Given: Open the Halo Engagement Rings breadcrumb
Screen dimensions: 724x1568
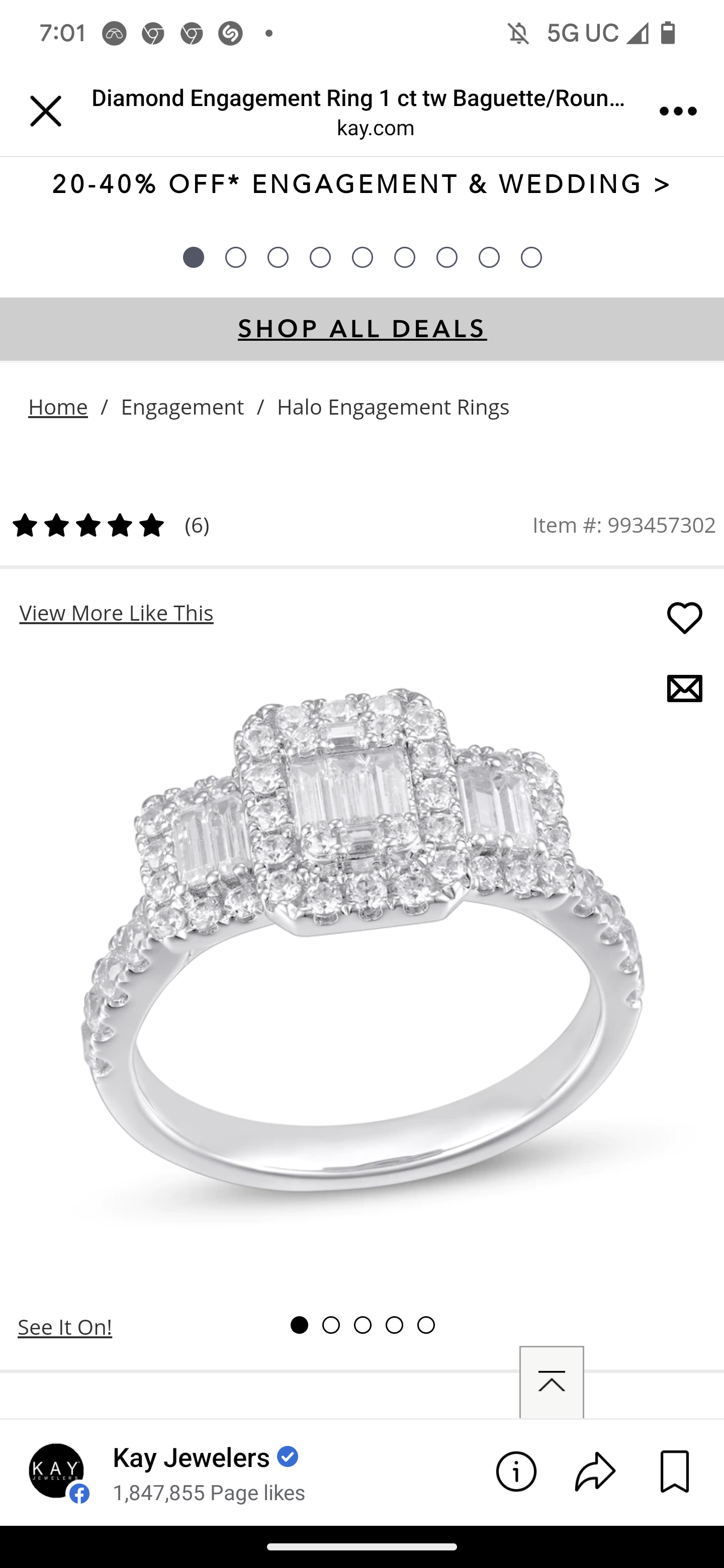Looking at the screenshot, I should (393, 407).
